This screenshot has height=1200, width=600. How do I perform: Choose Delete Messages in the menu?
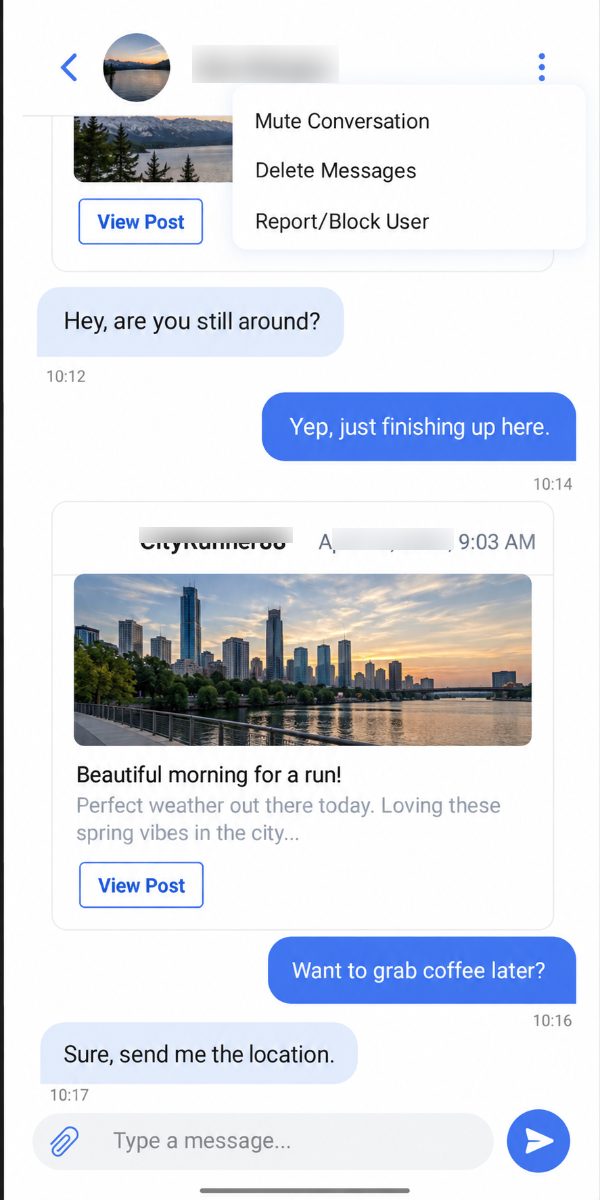point(335,171)
